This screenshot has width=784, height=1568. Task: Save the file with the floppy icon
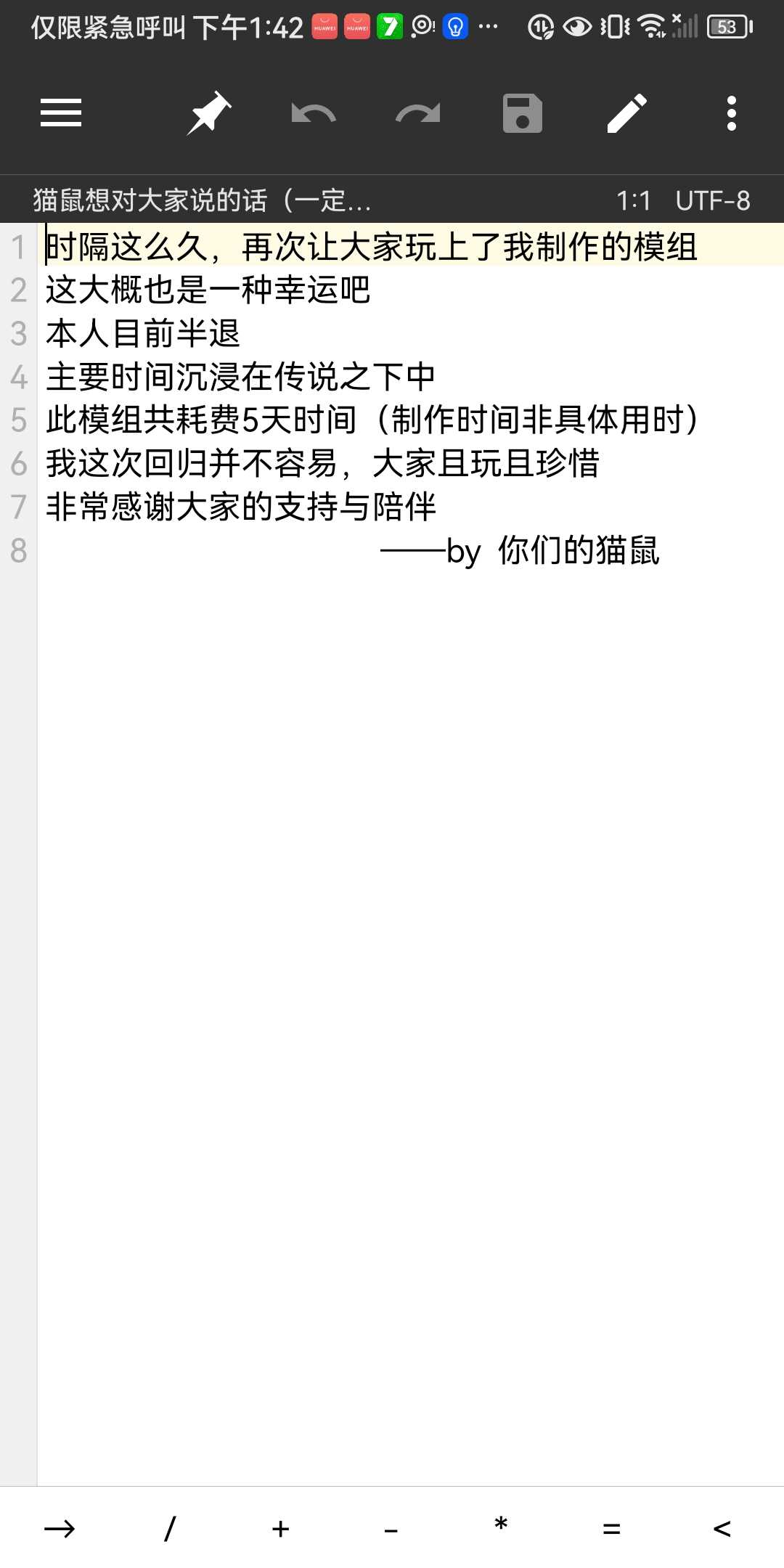click(523, 113)
